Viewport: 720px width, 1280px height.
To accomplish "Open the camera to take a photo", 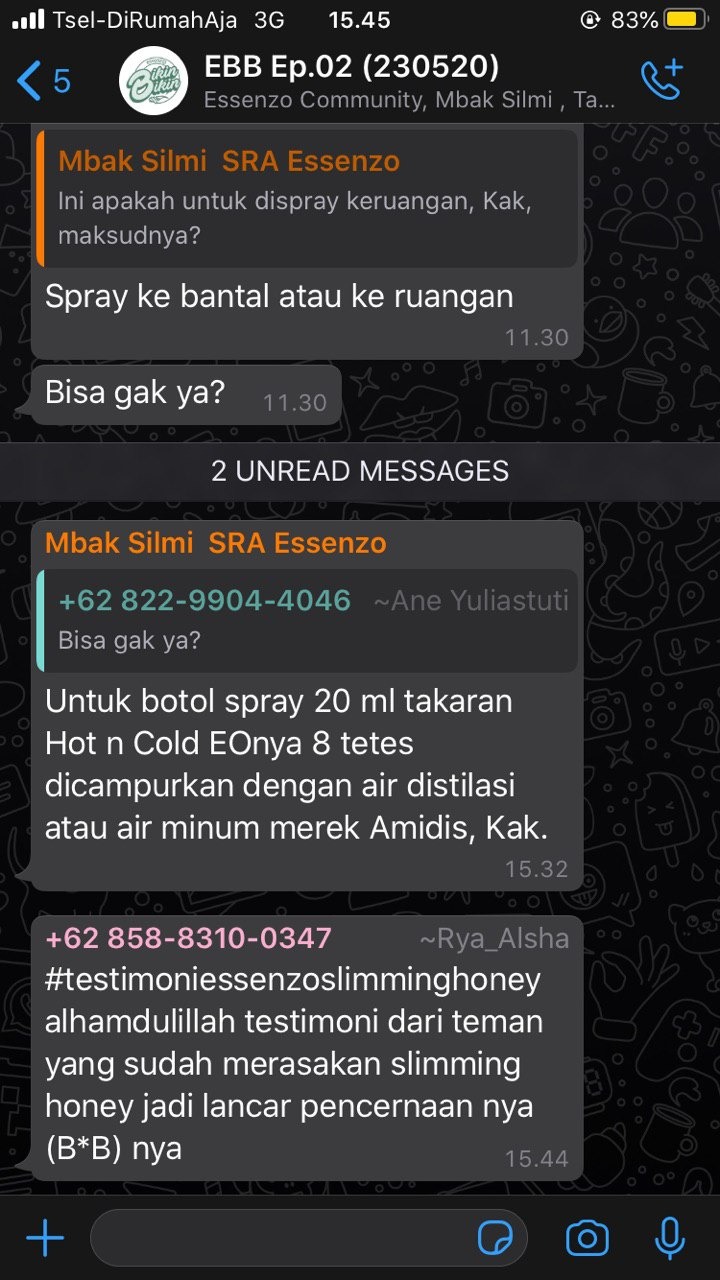I will click(x=587, y=1238).
